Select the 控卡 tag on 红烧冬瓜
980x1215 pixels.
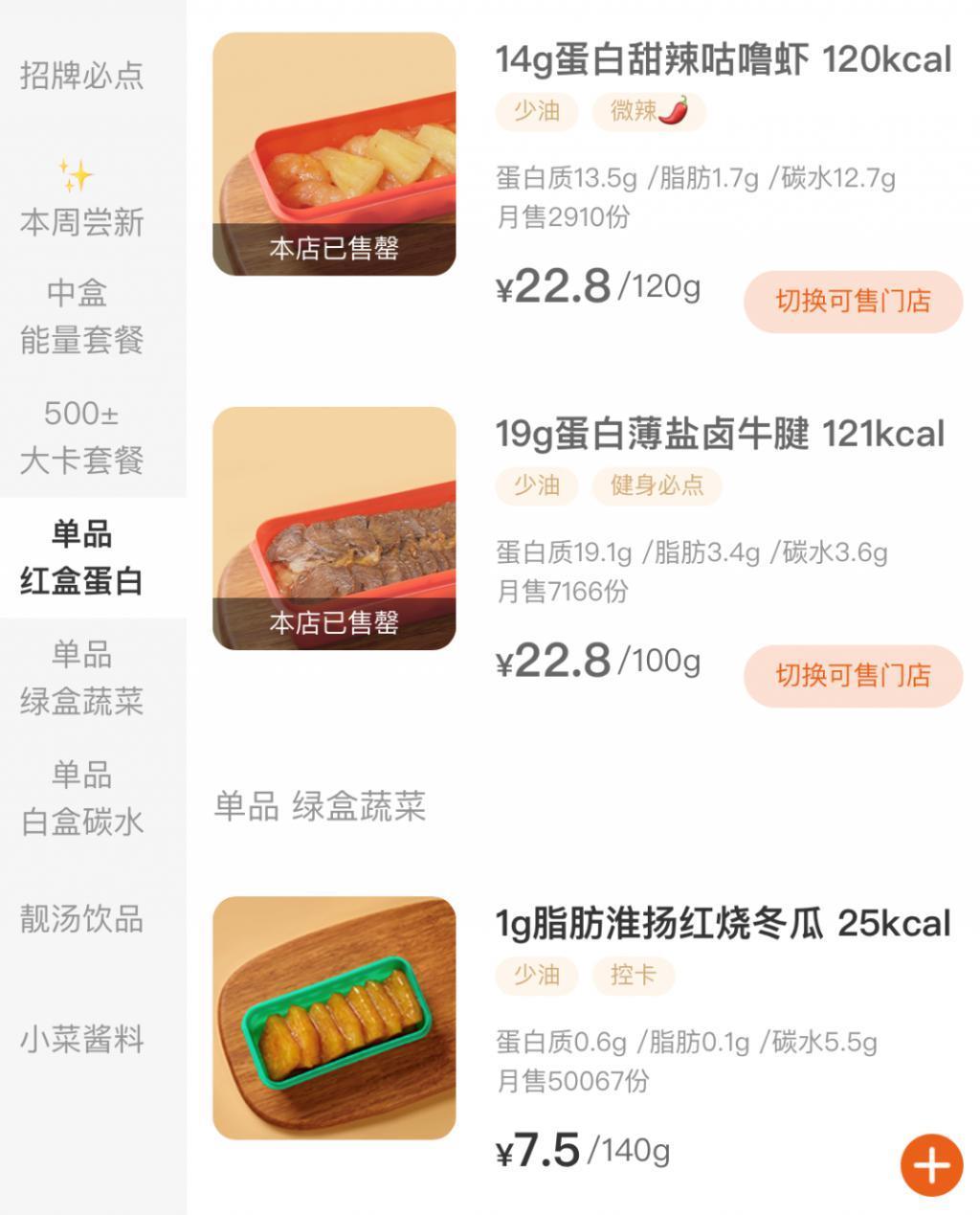[635, 976]
